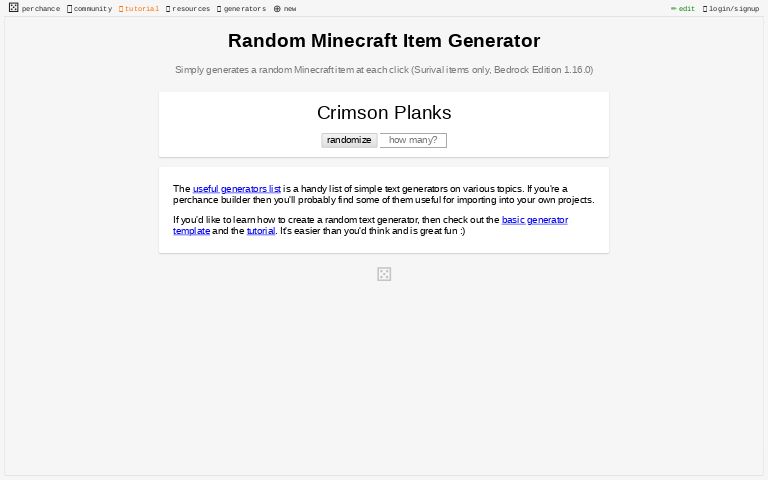768x480 pixels.
Task: Open the tutorial link in the paragraph
Action: [260, 230]
